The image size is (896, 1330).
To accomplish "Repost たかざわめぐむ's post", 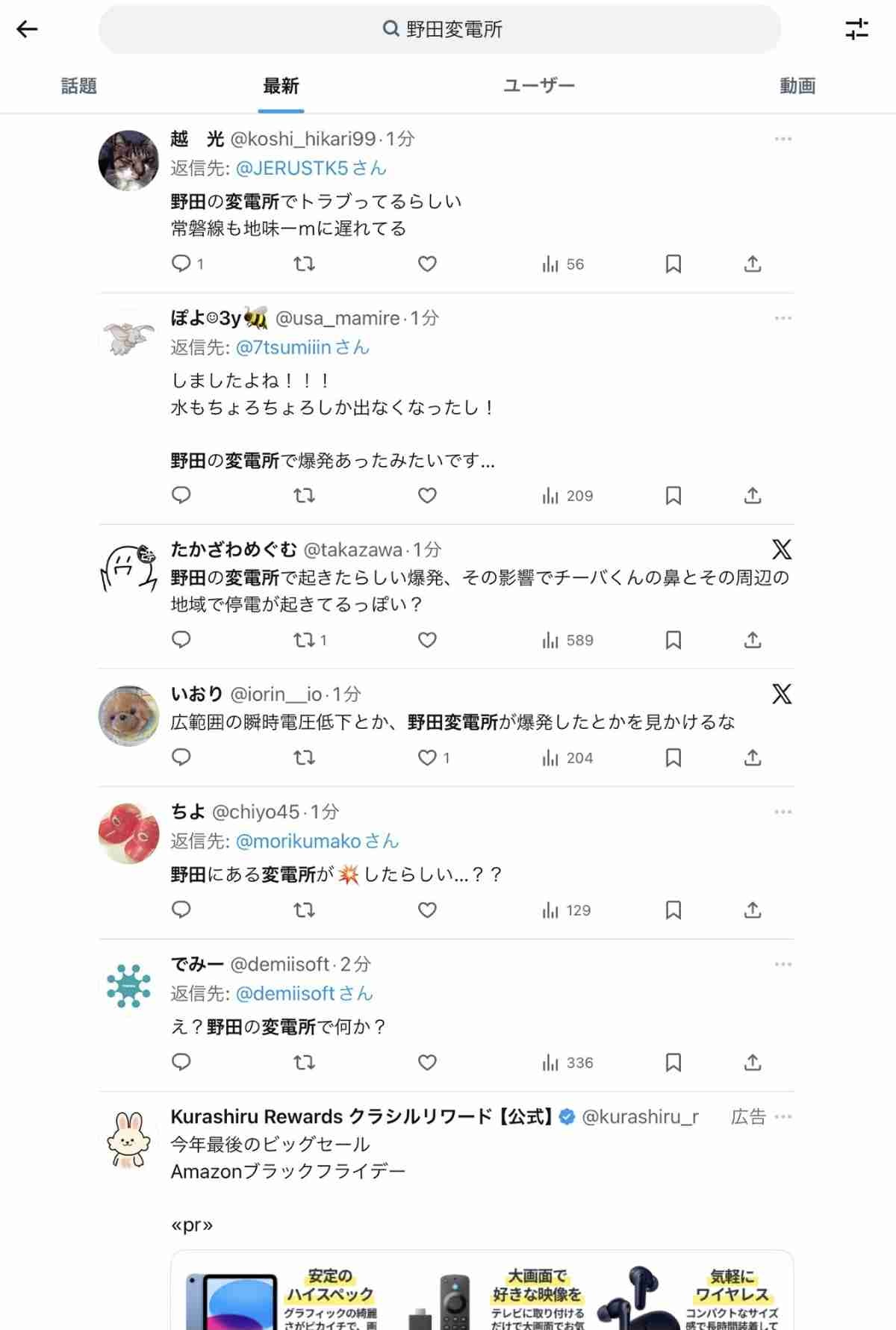I will (x=304, y=640).
